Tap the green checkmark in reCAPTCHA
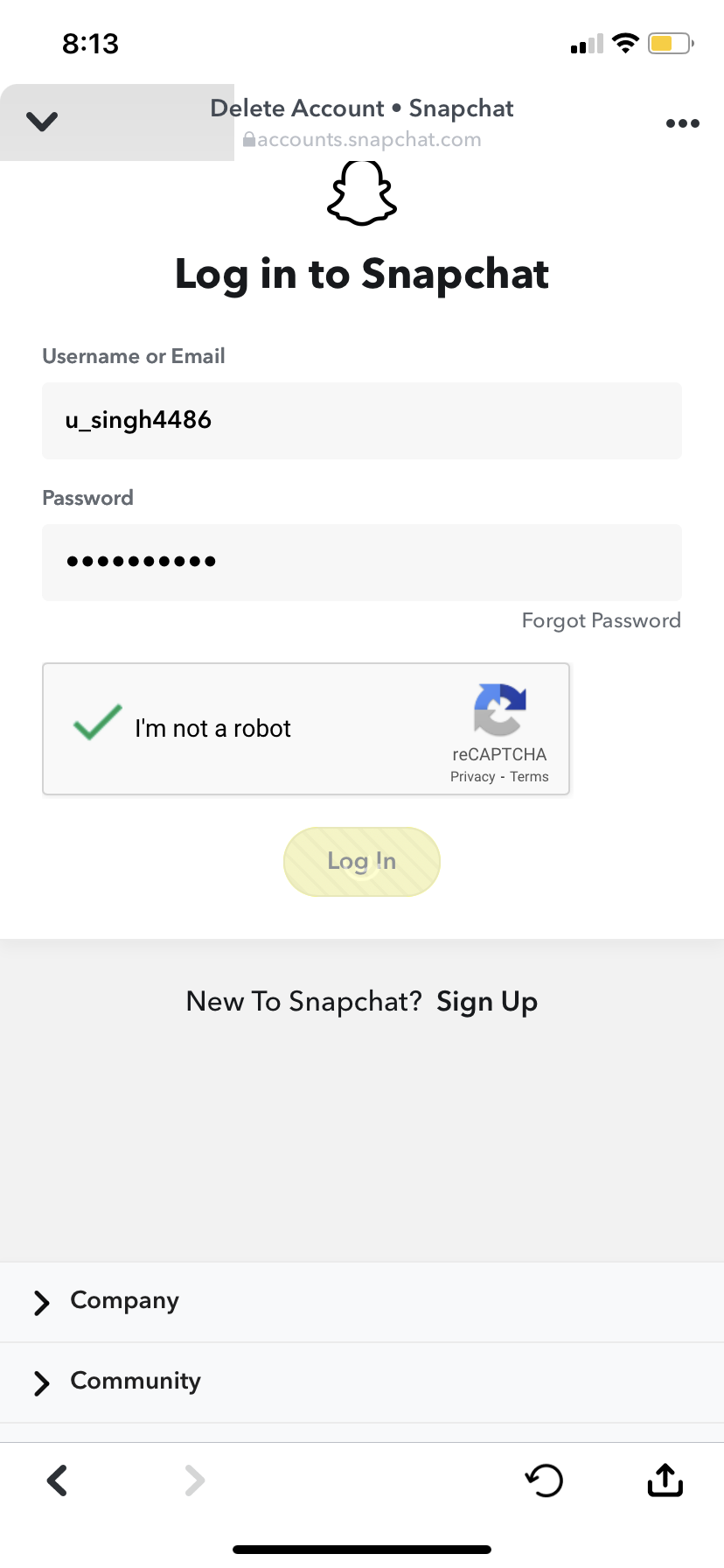 pos(96,723)
